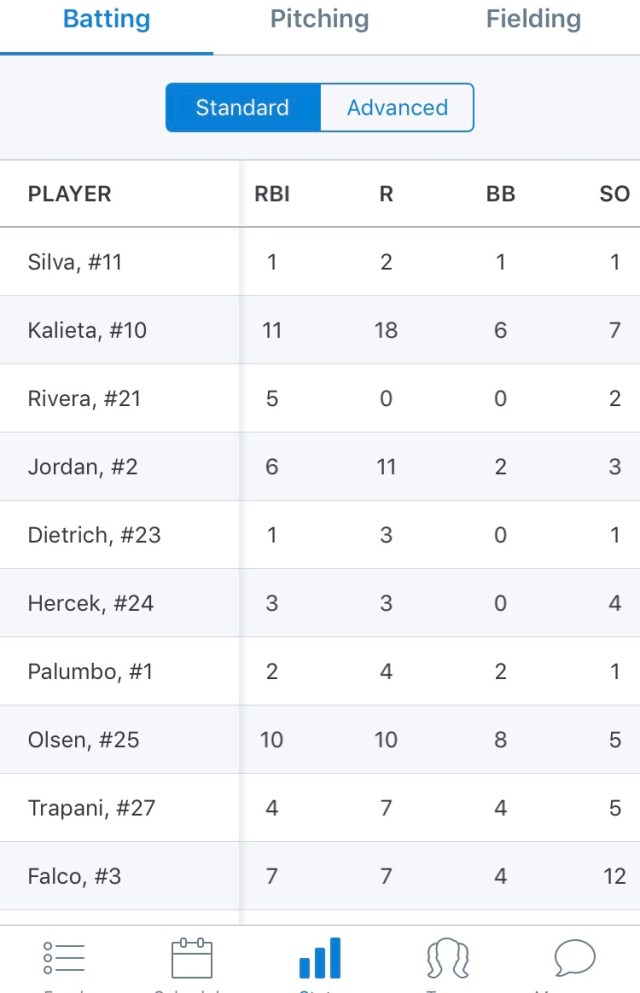This screenshot has width=640, height=993.
Task: Go to the schedule calendar tab
Action: tap(192, 960)
